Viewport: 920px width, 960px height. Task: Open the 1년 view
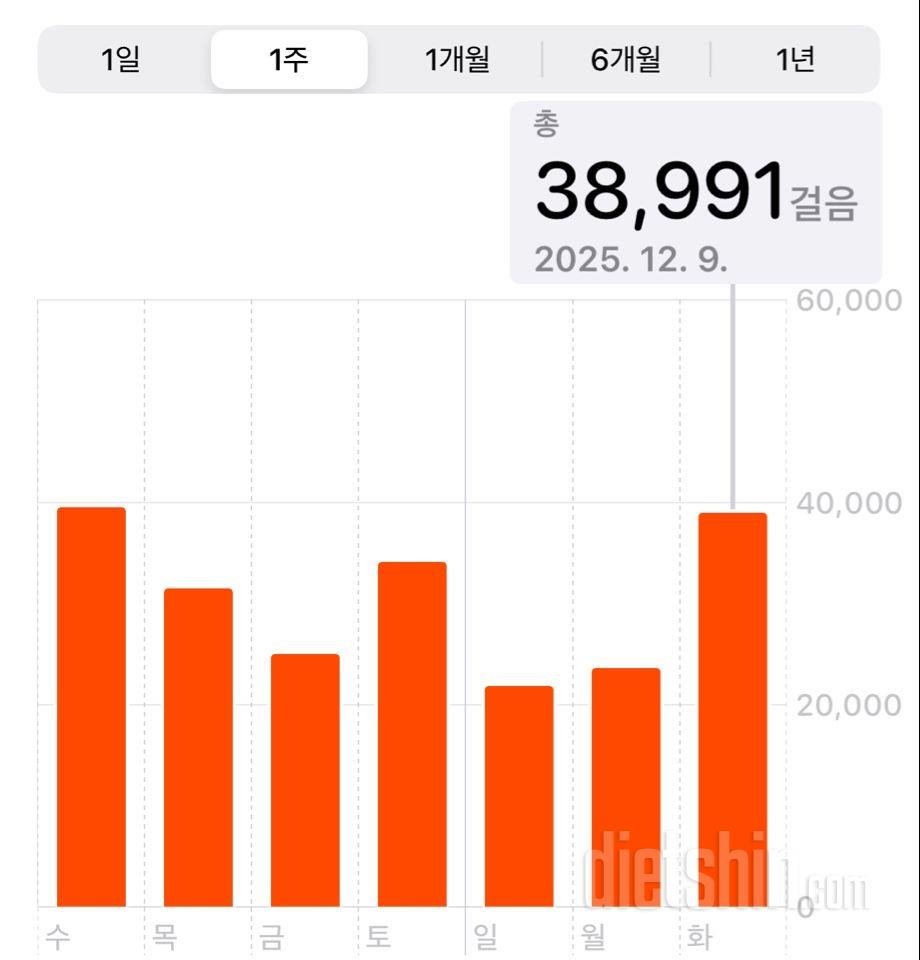(795, 60)
